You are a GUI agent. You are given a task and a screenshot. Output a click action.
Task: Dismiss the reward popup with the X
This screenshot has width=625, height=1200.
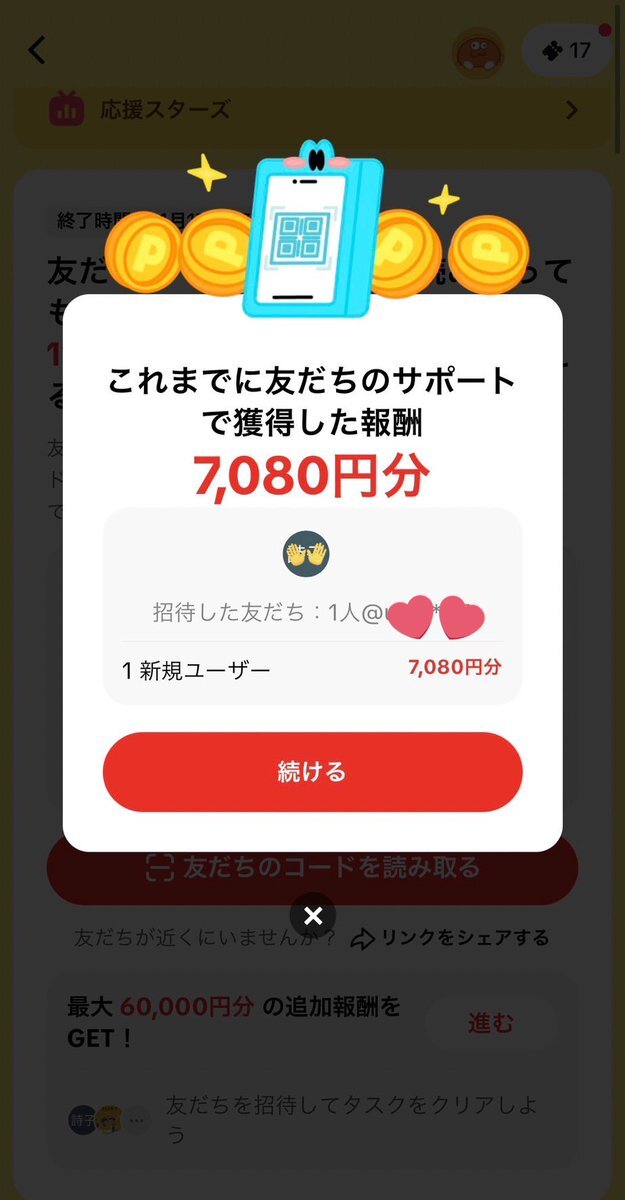tap(312, 916)
